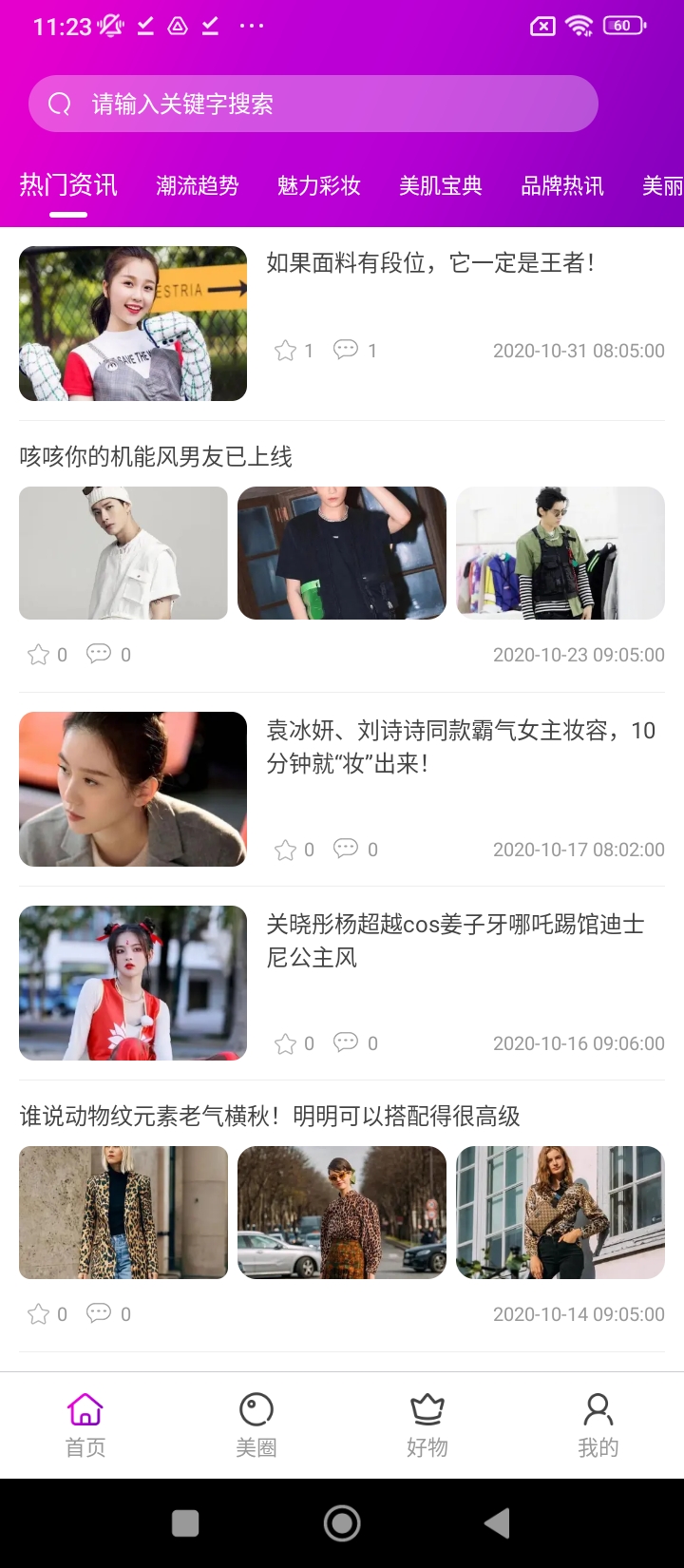Select the 品牌热讯 tab
This screenshot has width=684, height=1568.
point(561,185)
